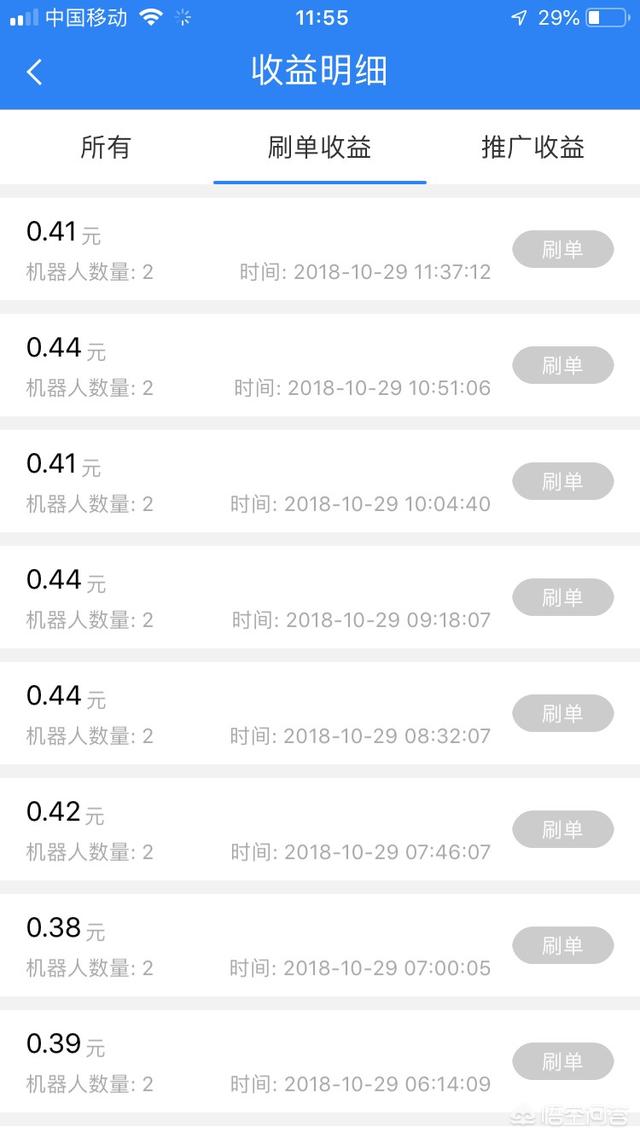Go back from 收益明细 page
Viewport: 640px width, 1138px height.
point(34,72)
